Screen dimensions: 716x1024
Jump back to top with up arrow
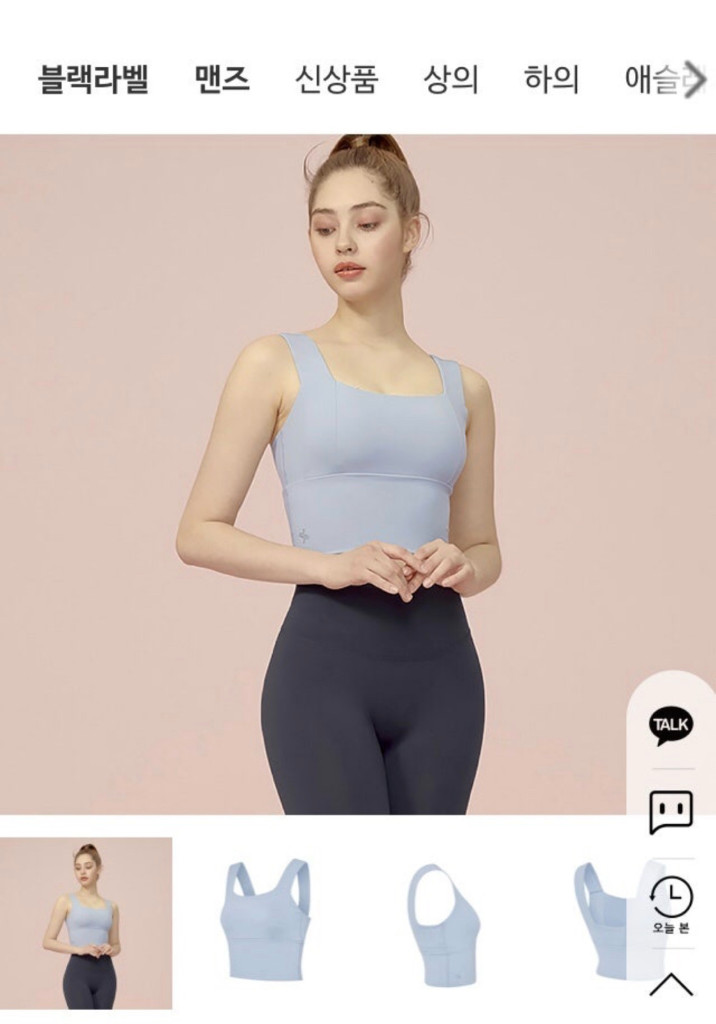tap(671, 984)
